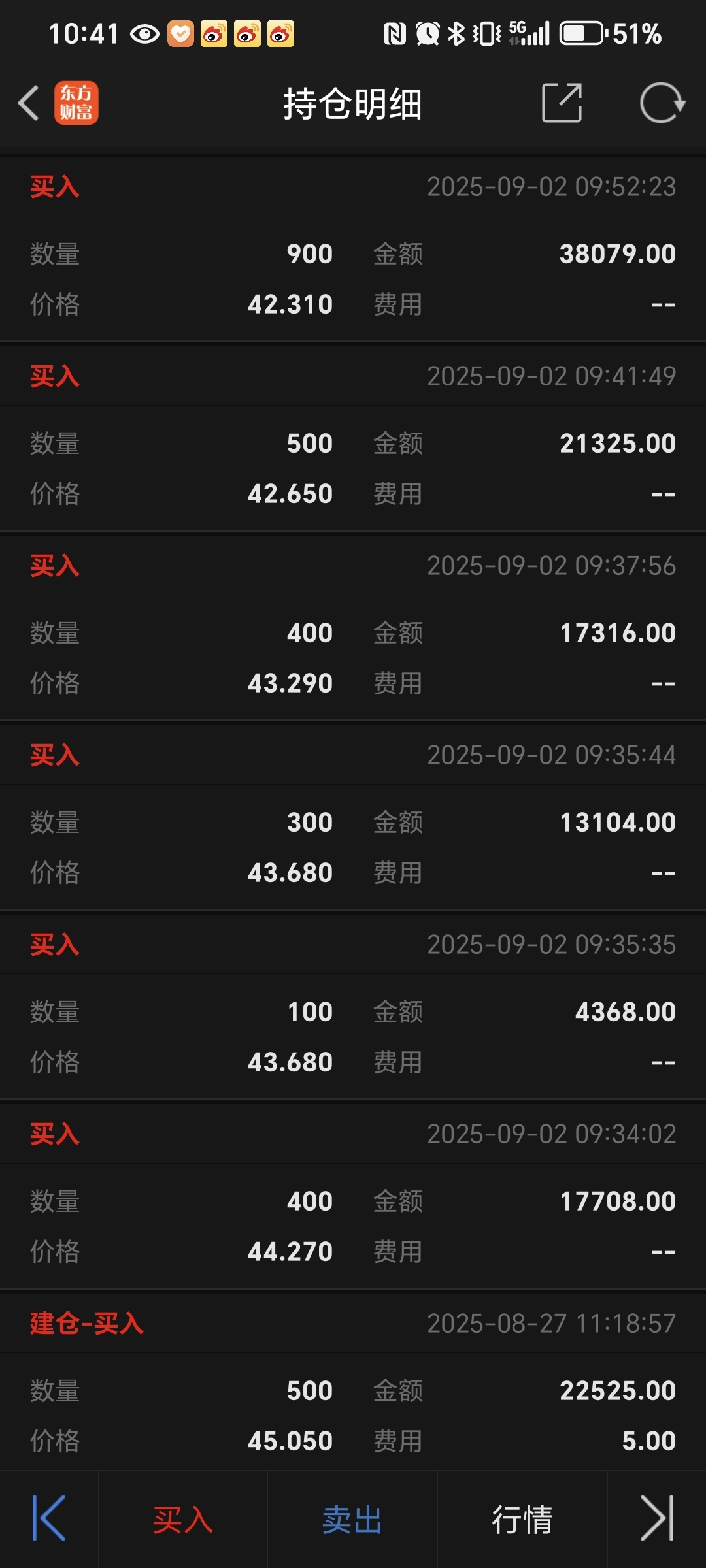Refresh the position details
This screenshot has width=706, height=1568.
tap(662, 103)
